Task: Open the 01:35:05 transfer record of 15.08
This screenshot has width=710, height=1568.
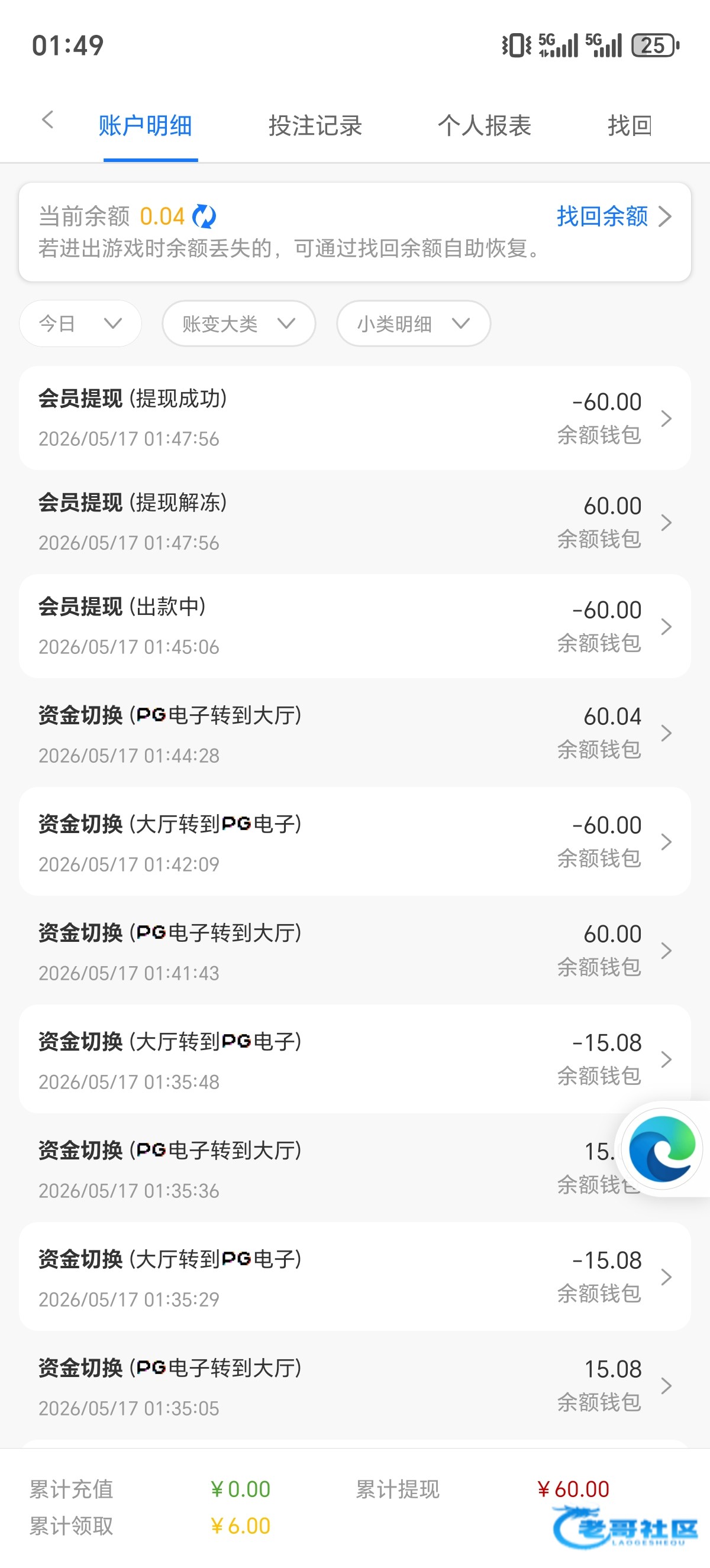Action: point(355,1385)
